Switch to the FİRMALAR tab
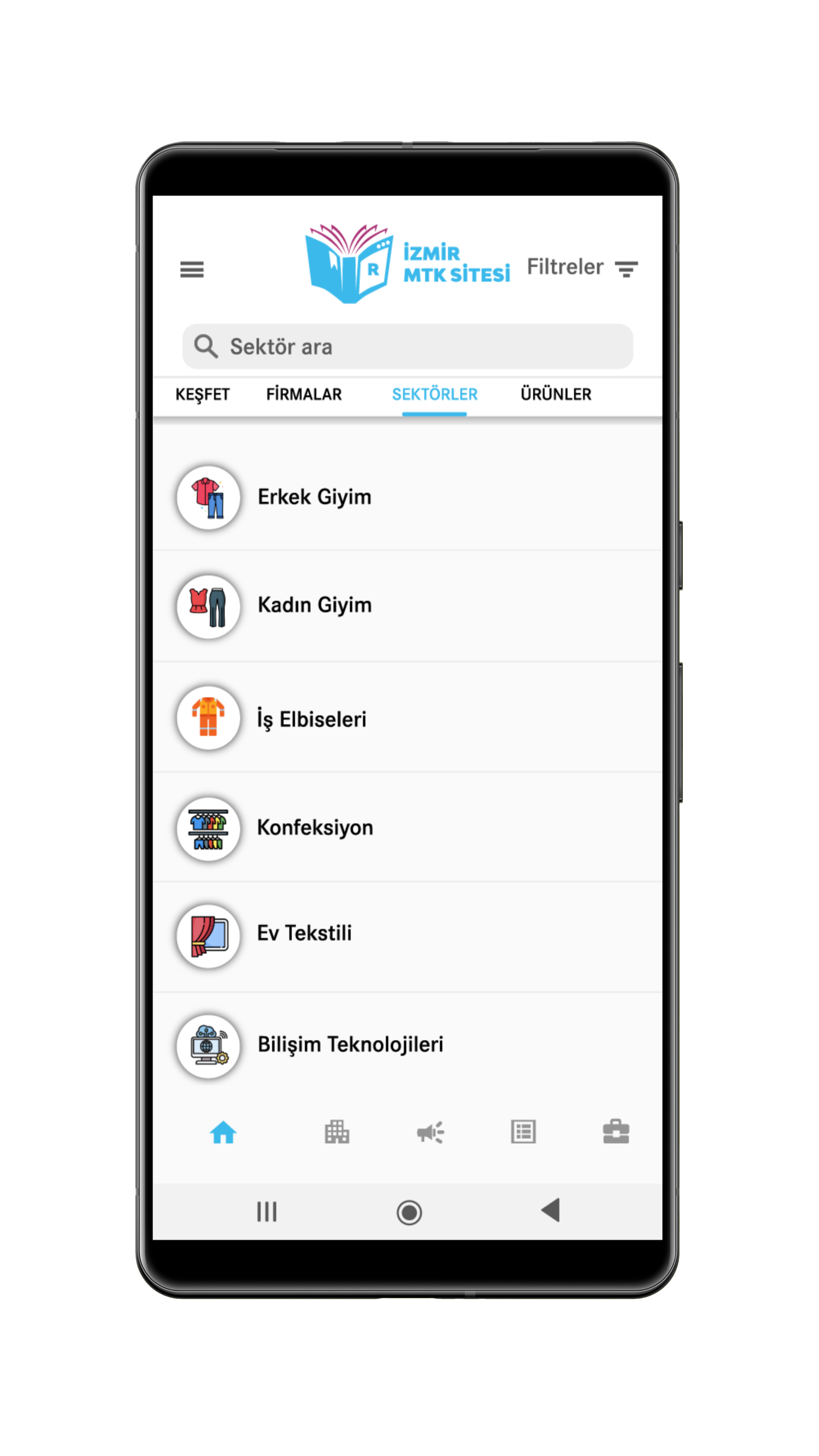The width and height of the screenshot is (819, 1456). pos(304,395)
